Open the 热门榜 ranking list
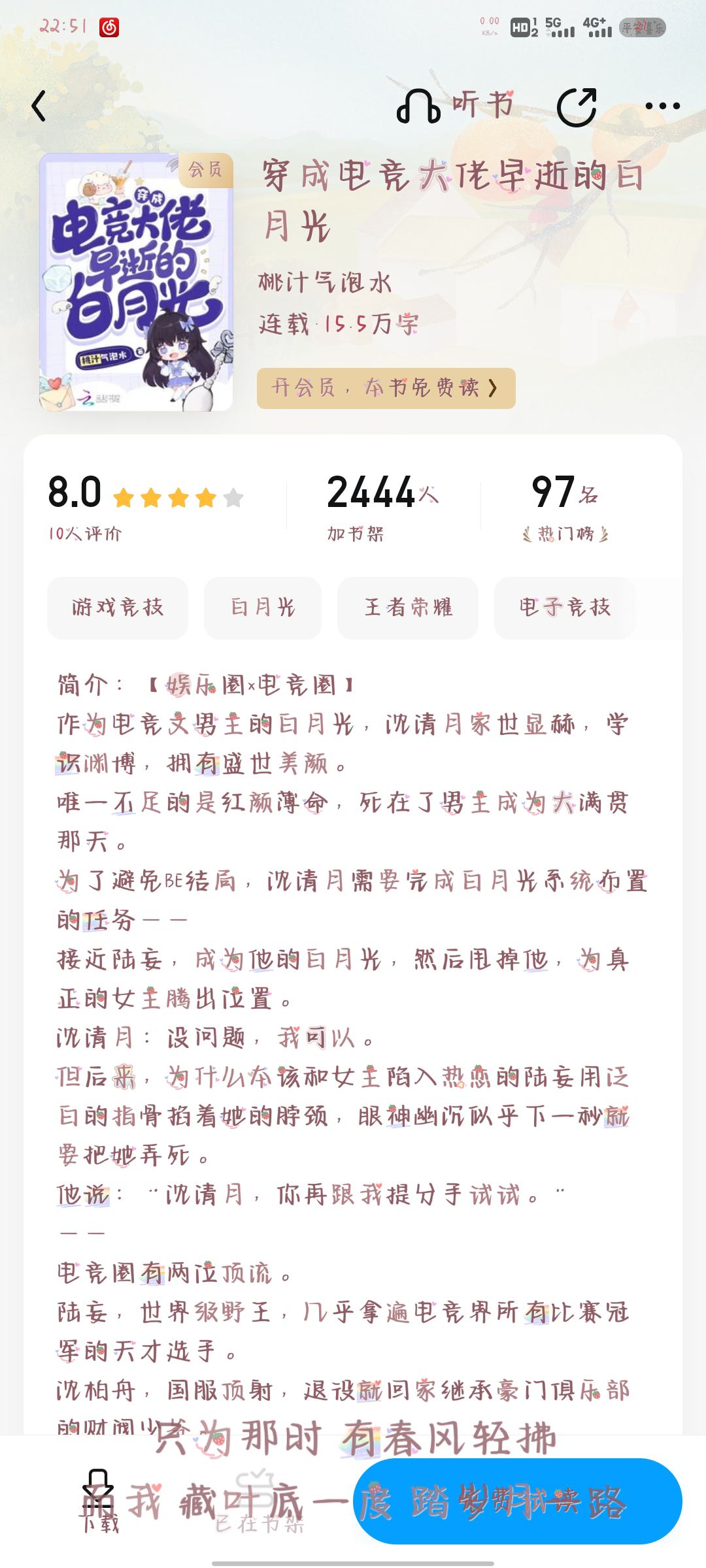The width and height of the screenshot is (706, 1568). [565, 506]
